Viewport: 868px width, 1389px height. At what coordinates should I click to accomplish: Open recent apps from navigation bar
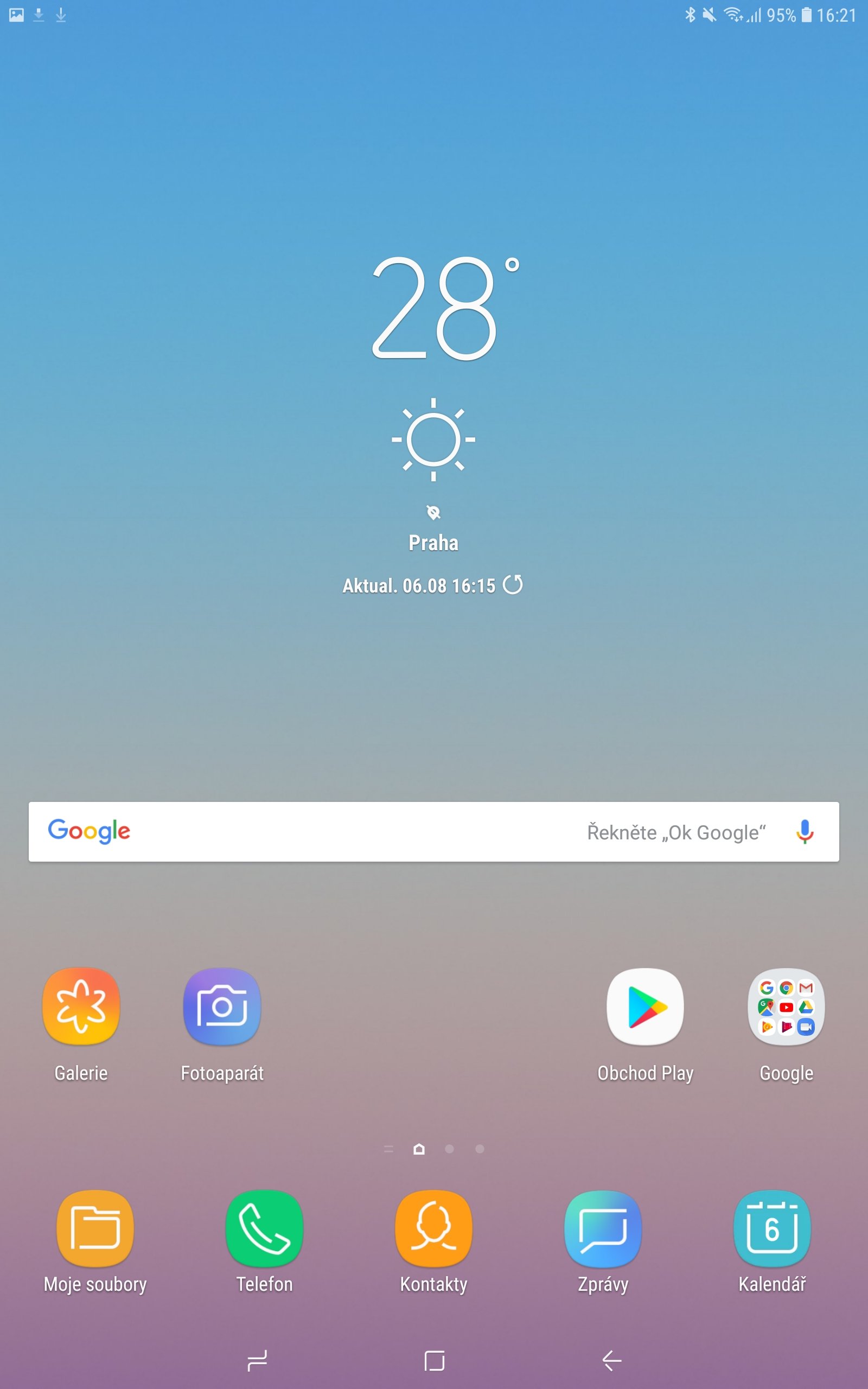point(257,1360)
